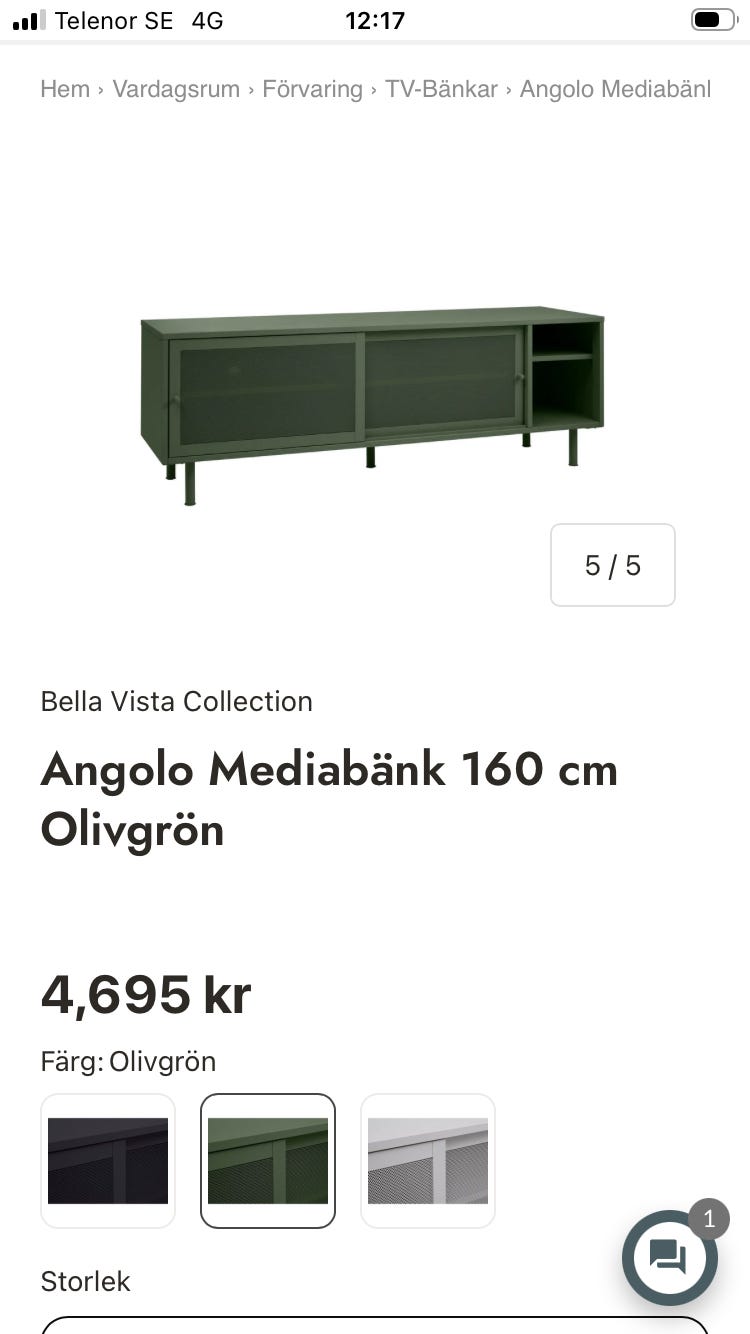
Task: Tap the Telenor SE carrier label
Action: [115, 19]
